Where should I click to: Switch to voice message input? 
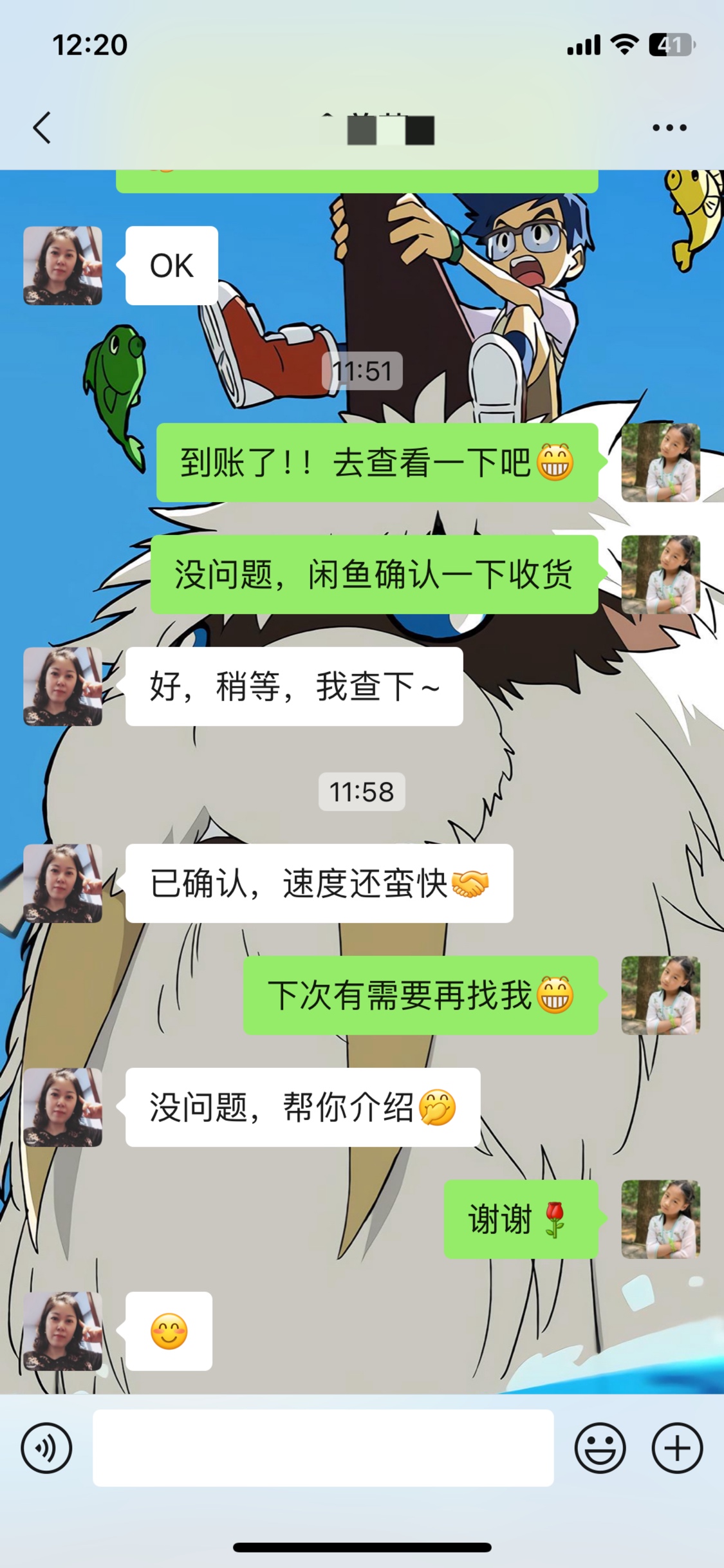click(x=46, y=1448)
